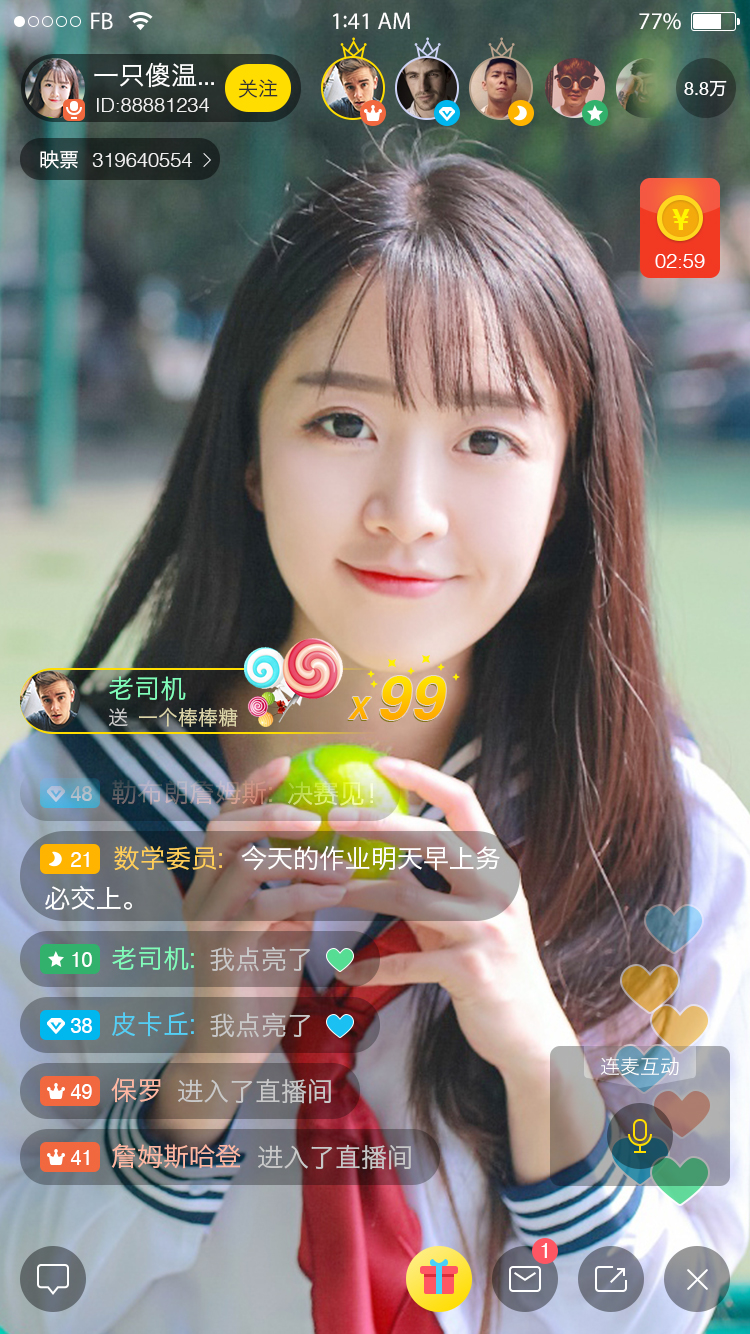Tap the yellow 关注 follow button
Image resolution: width=750 pixels, height=1334 pixels.
click(x=258, y=88)
